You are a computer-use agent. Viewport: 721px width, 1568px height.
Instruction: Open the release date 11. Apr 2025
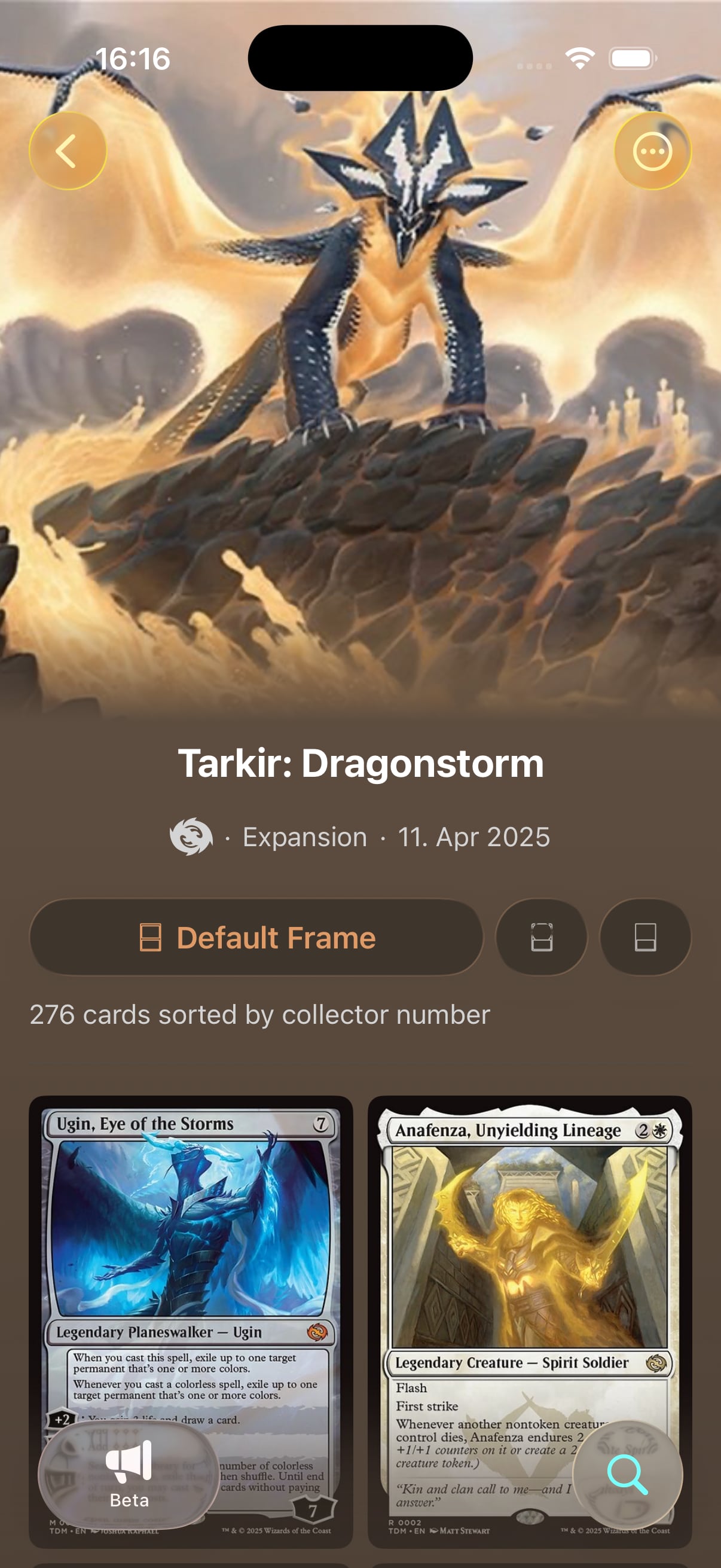pos(473,837)
